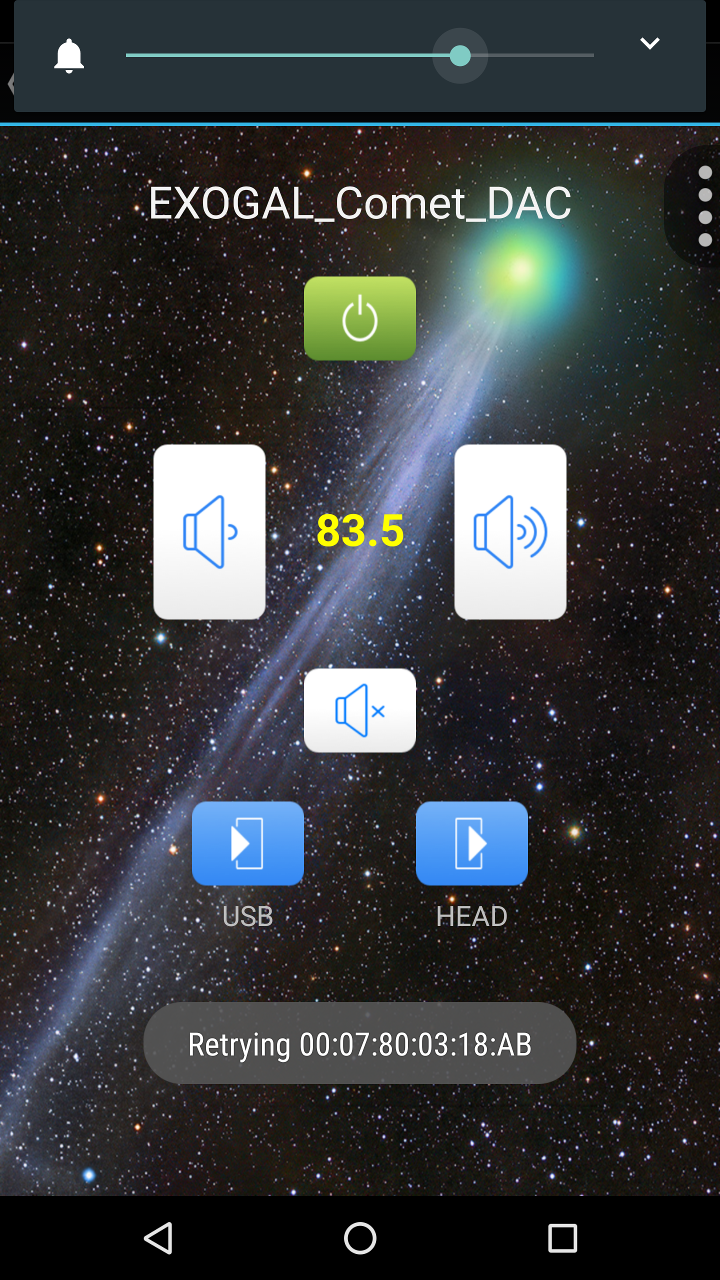
Task: Open recent apps with the square button
Action: [x=561, y=1238]
